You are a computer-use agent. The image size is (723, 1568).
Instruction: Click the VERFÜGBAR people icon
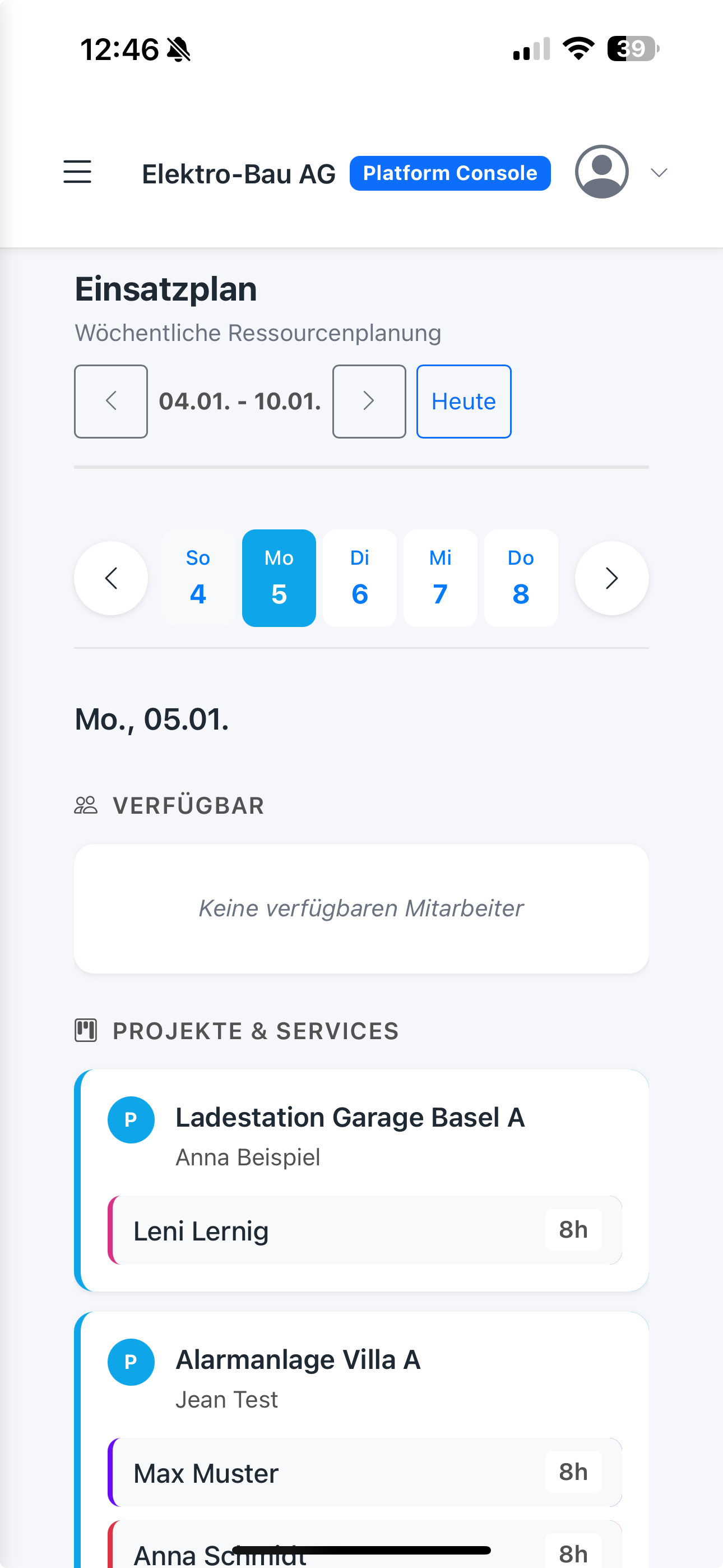[85, 805]
